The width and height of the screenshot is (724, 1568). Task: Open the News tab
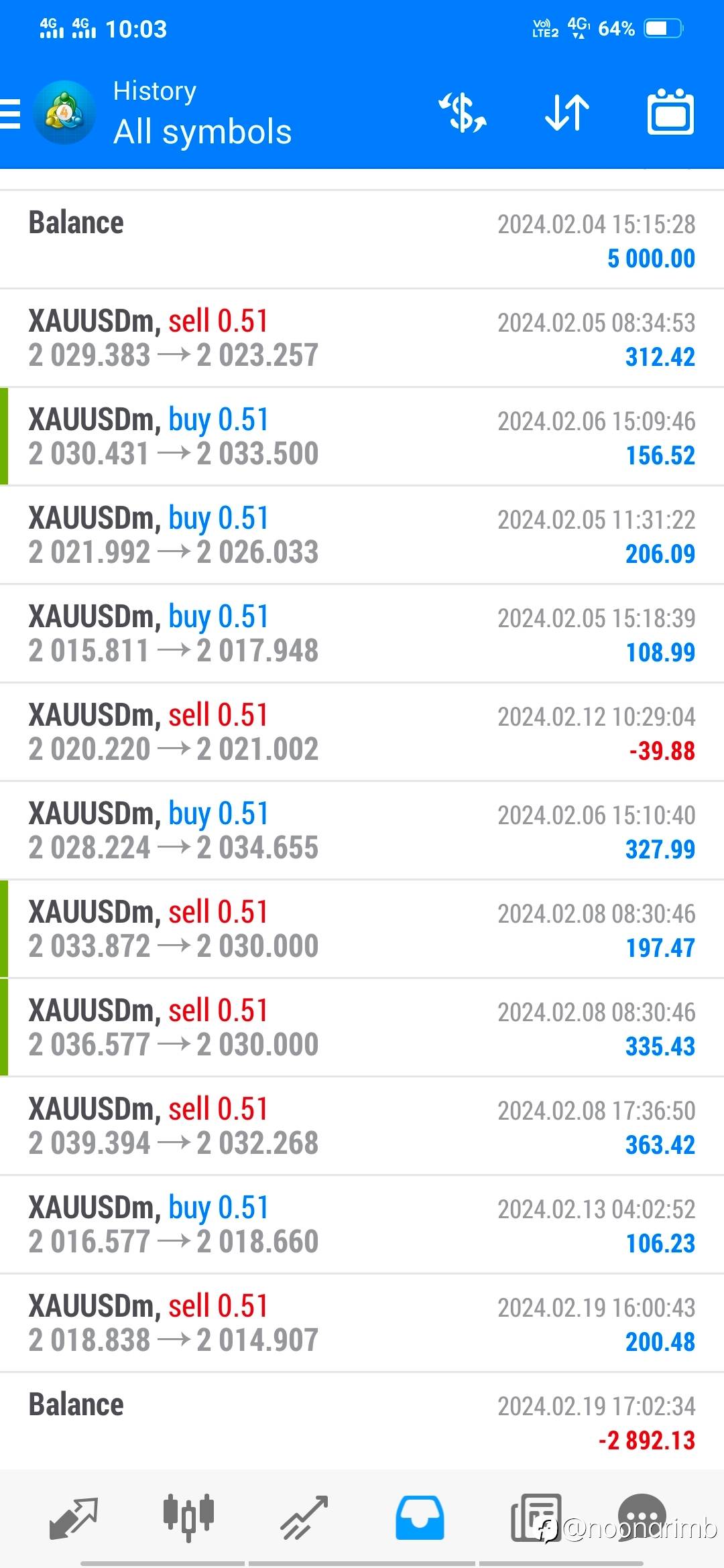[x=534, y=1517]
